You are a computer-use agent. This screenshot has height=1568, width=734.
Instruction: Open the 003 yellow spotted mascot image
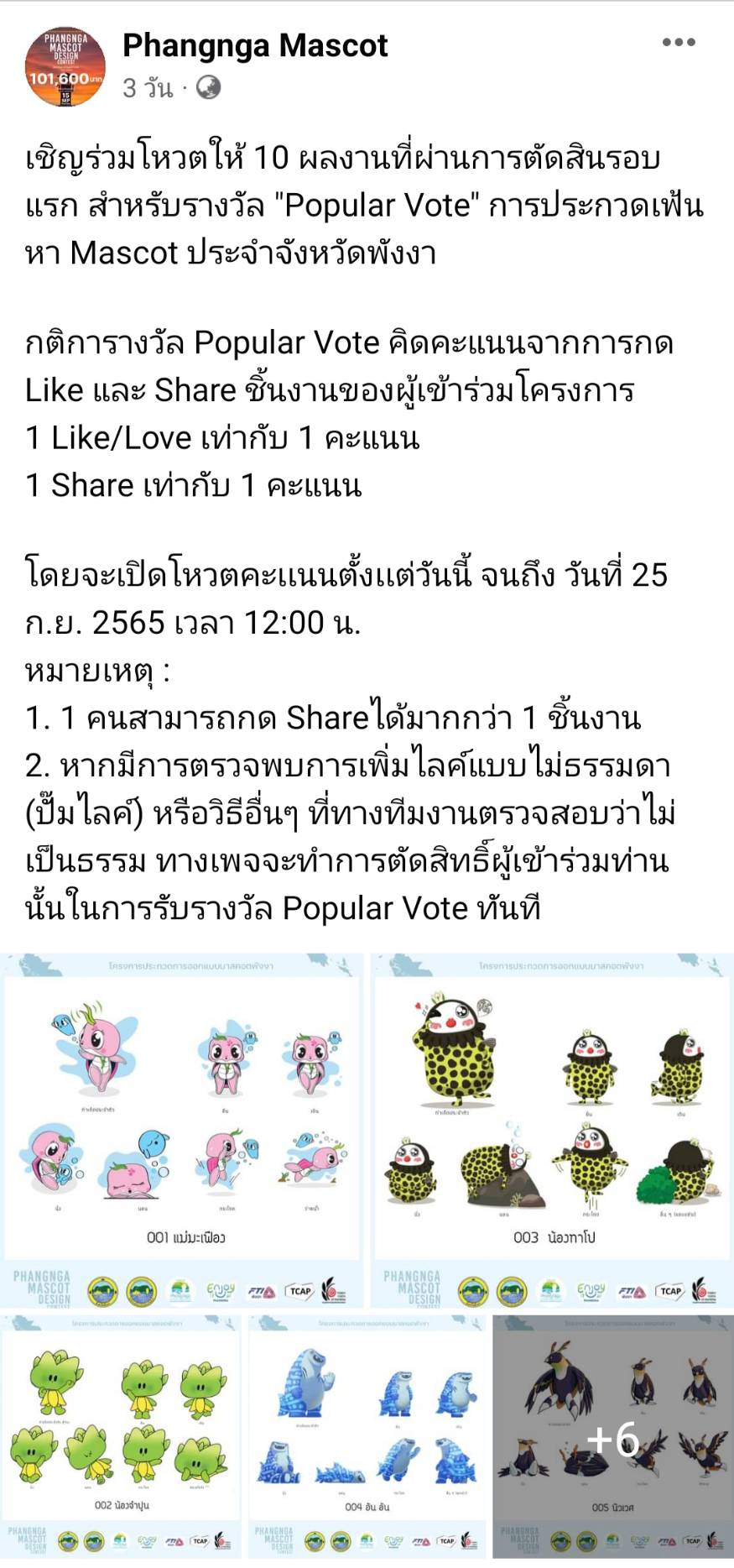(x=552, y=1130)
